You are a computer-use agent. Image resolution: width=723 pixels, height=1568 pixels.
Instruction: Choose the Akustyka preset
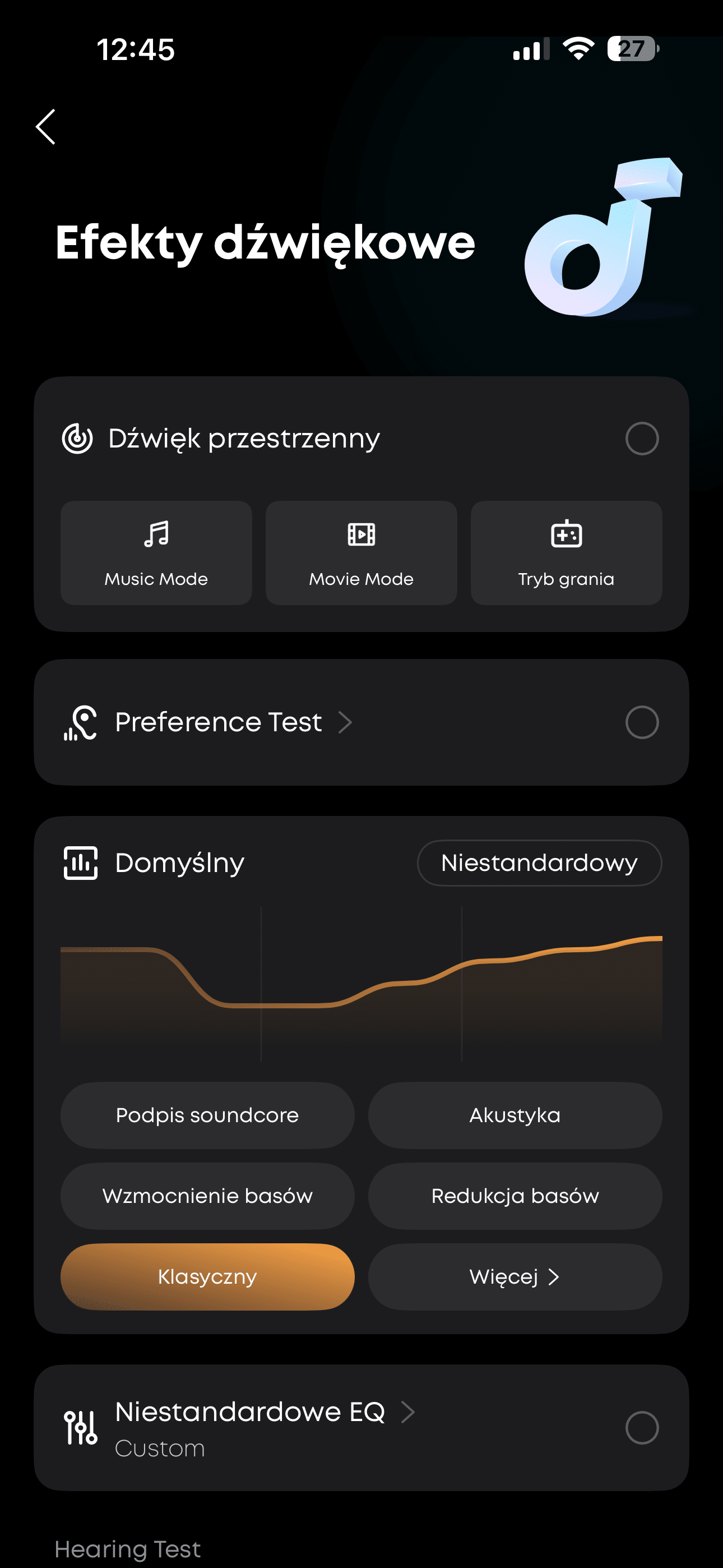[515, 1115]
